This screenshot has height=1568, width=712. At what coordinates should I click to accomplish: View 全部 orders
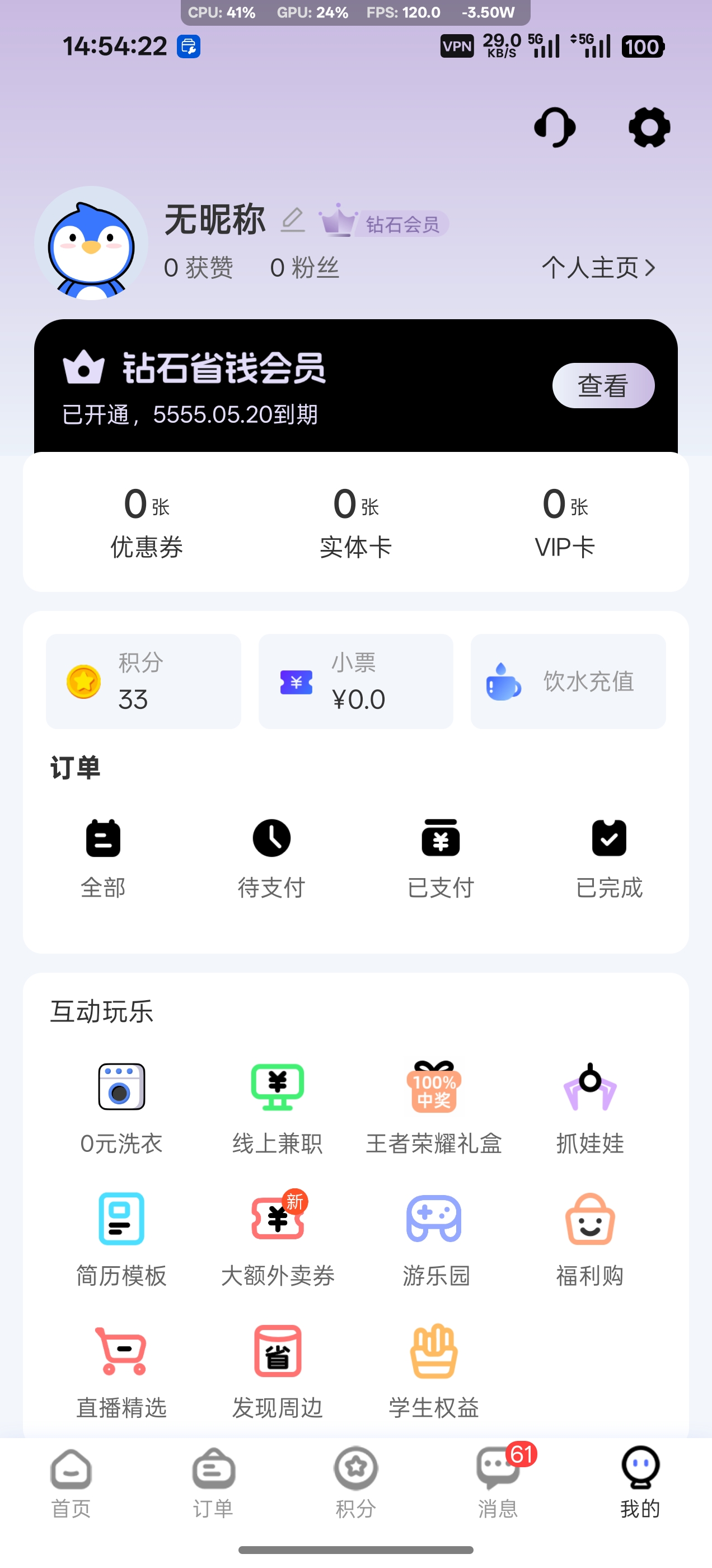click(103, 858)
